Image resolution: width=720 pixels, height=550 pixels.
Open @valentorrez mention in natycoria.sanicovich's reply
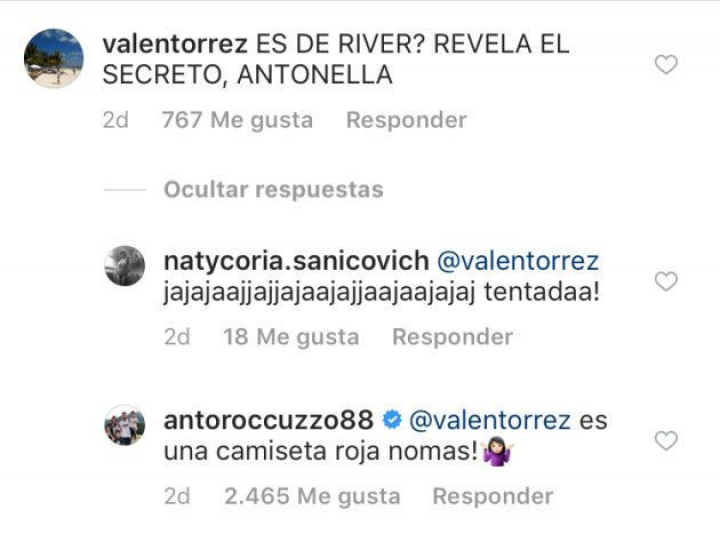pos(518,262)
